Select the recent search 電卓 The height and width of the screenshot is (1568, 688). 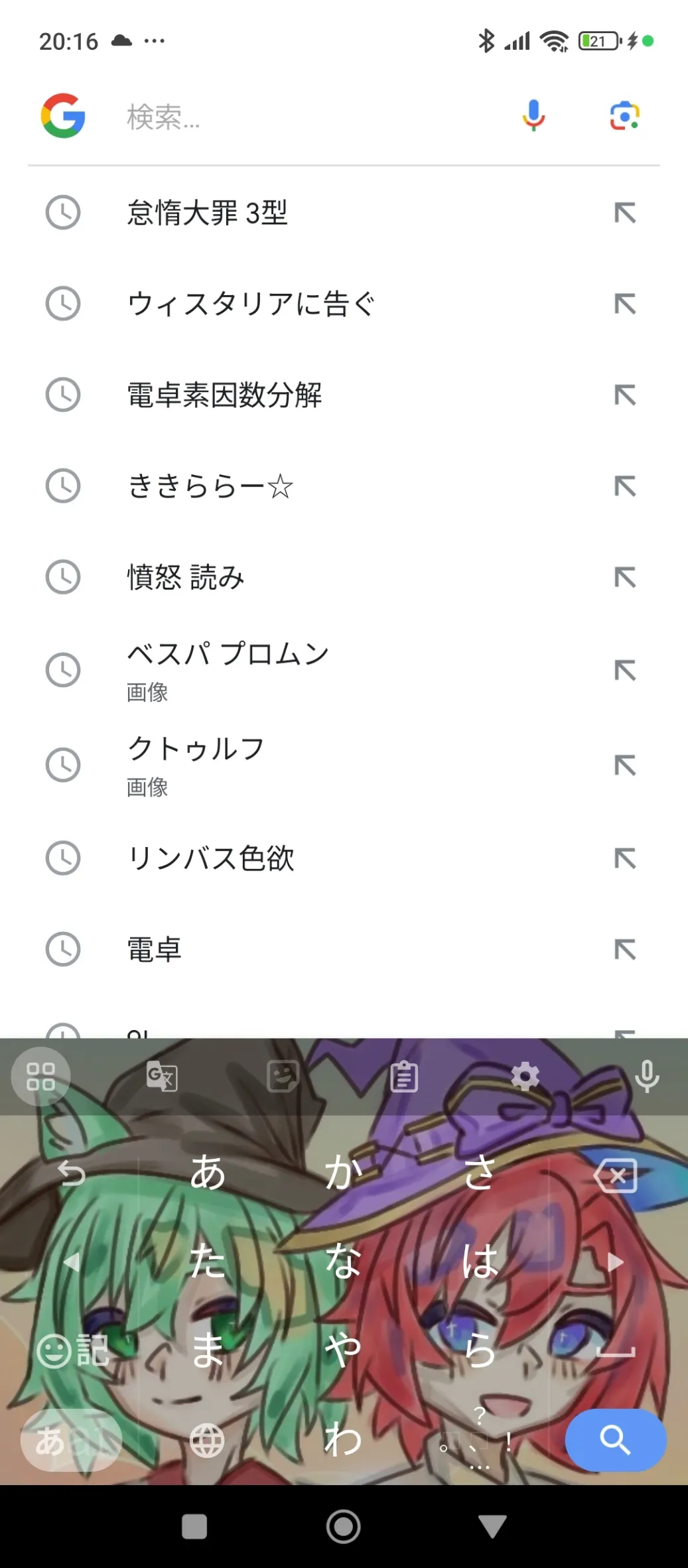[154, 949]
